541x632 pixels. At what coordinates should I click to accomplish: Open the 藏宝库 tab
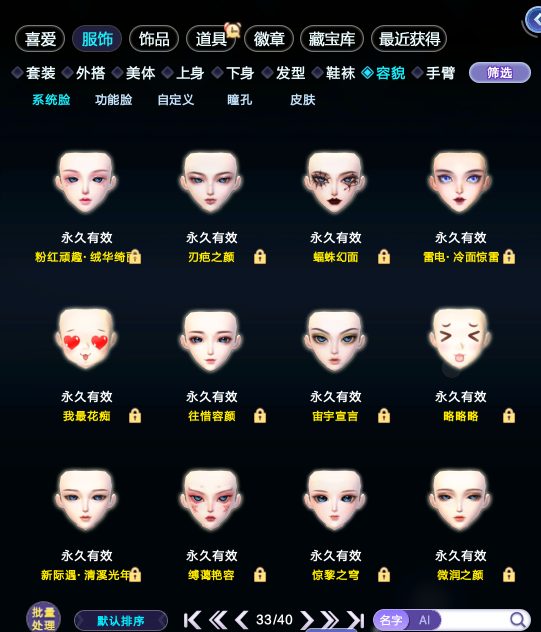coord(332,39)
